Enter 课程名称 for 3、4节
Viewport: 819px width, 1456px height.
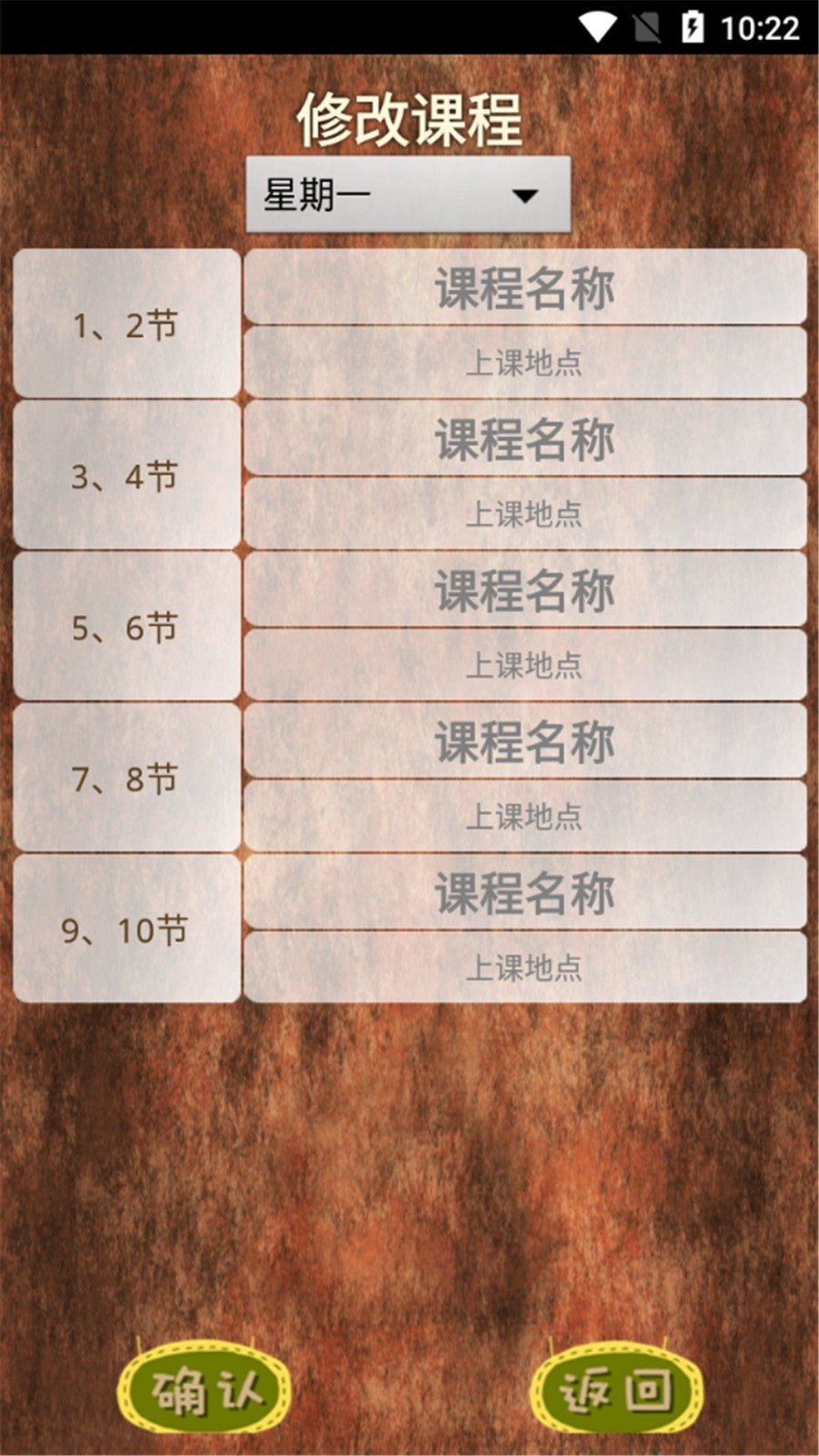coord(525,439)
